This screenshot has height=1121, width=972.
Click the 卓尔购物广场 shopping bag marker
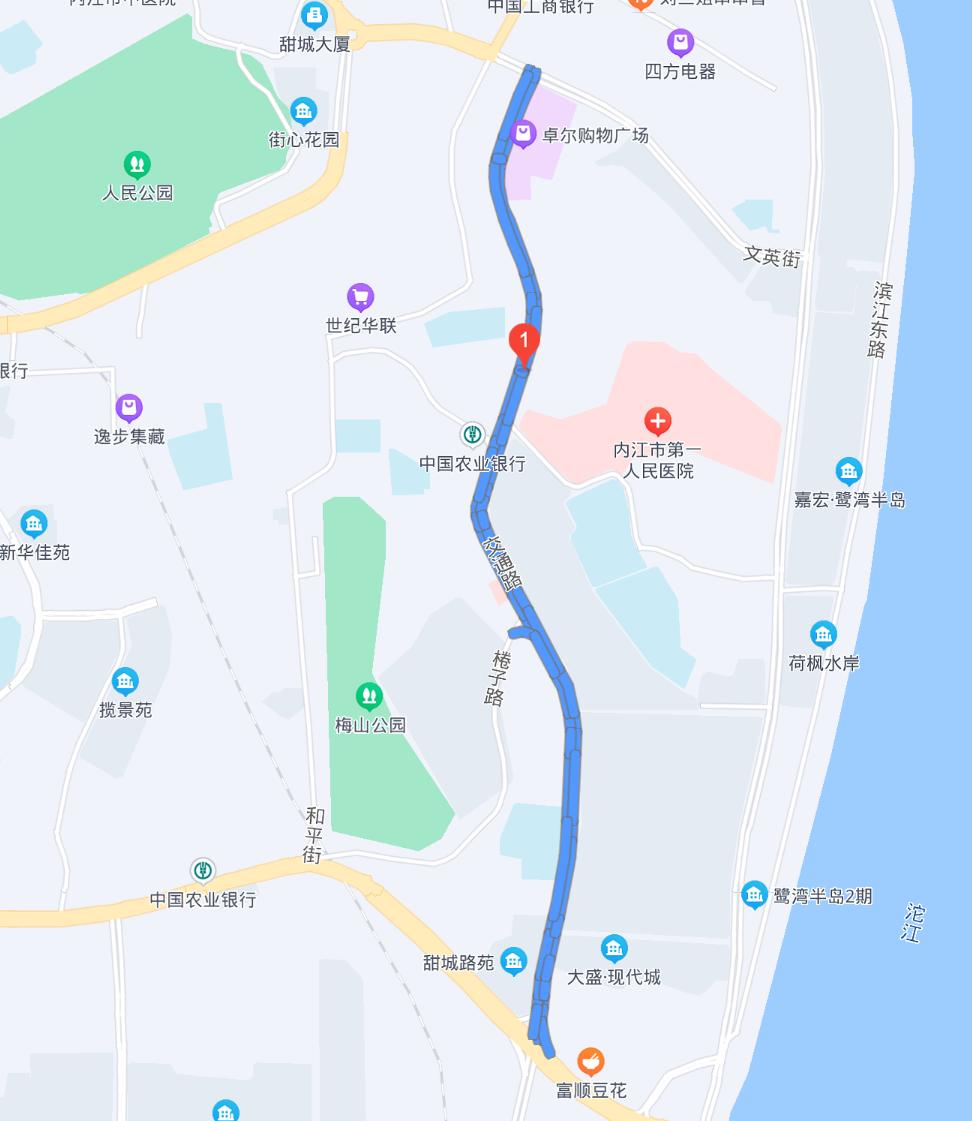(523, 133)
